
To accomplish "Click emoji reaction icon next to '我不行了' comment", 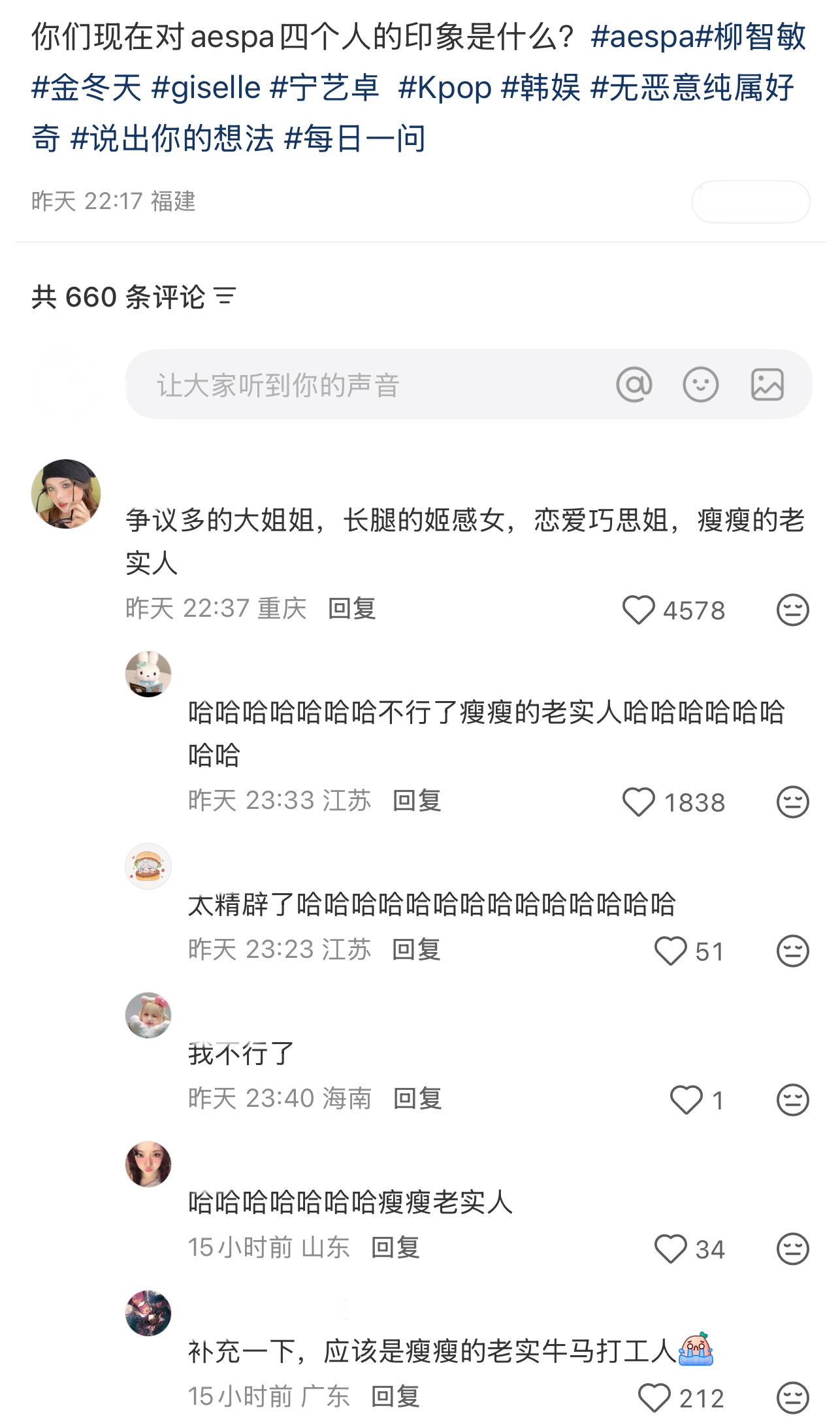I will (x=792, y=1099).
